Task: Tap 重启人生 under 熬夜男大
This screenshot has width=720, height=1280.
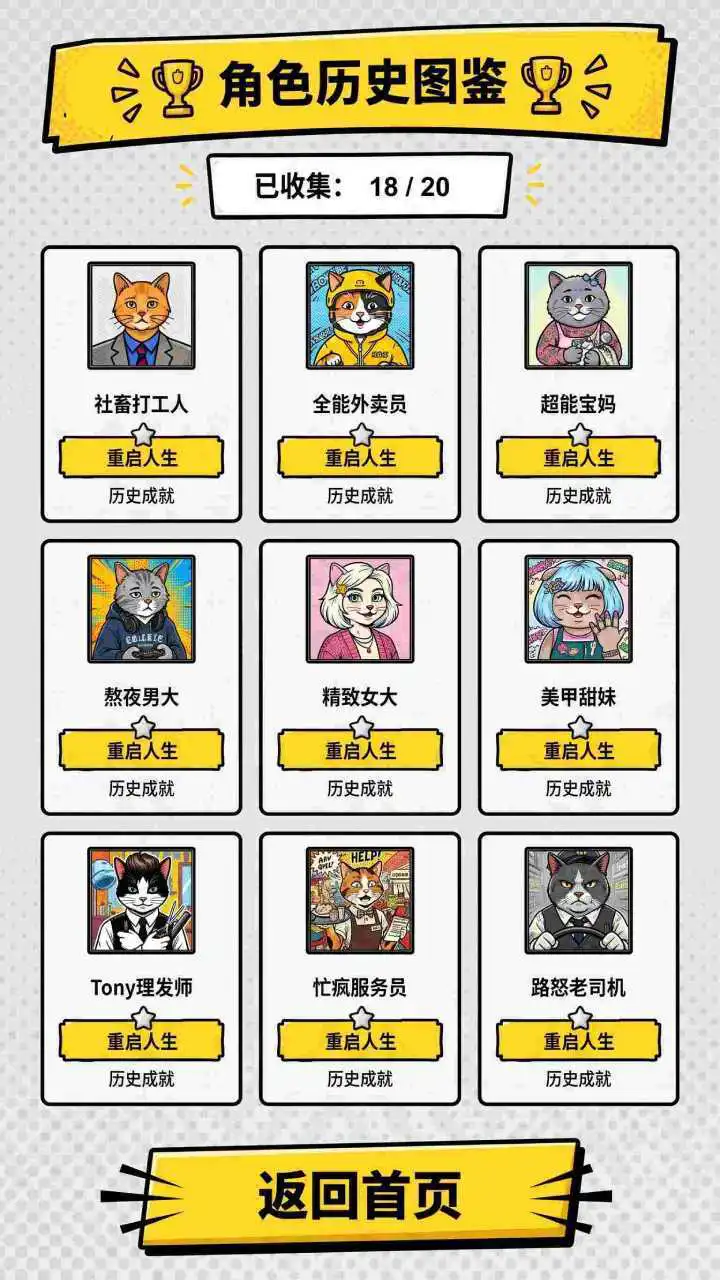Action: click(x=141, y=750)
